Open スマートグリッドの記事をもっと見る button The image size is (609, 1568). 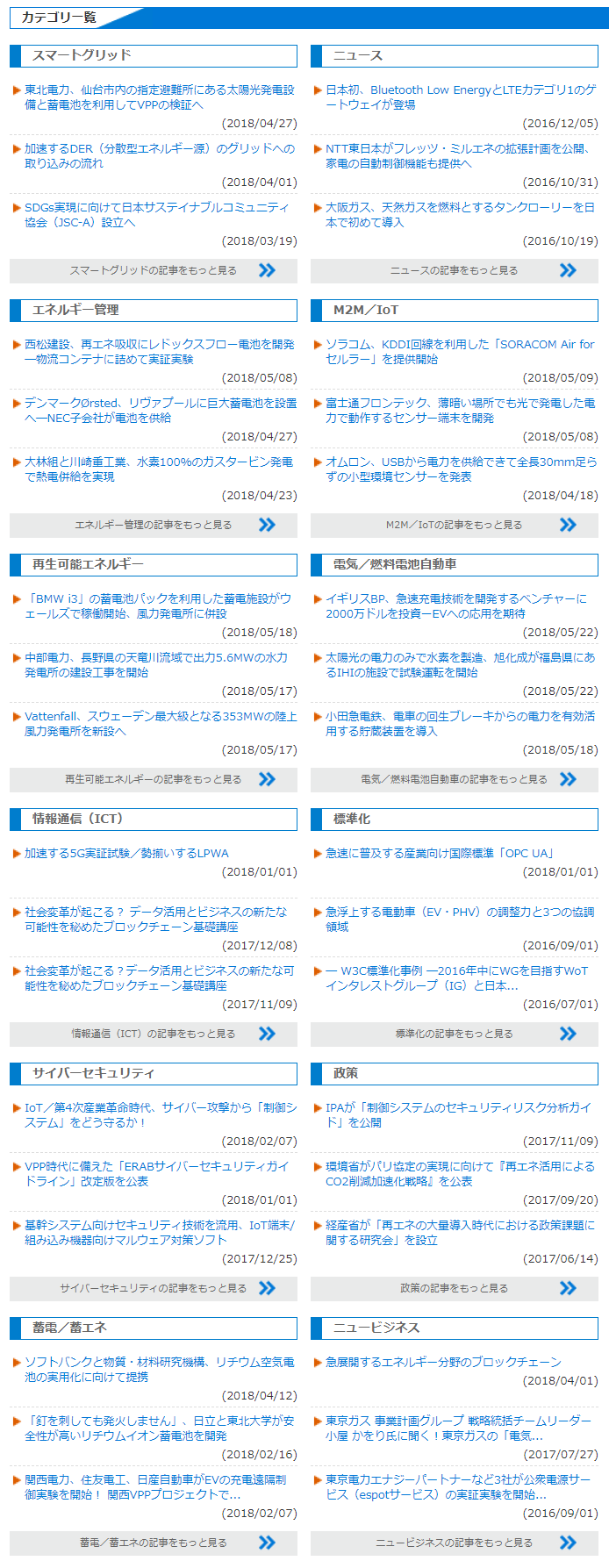[154, 270]
